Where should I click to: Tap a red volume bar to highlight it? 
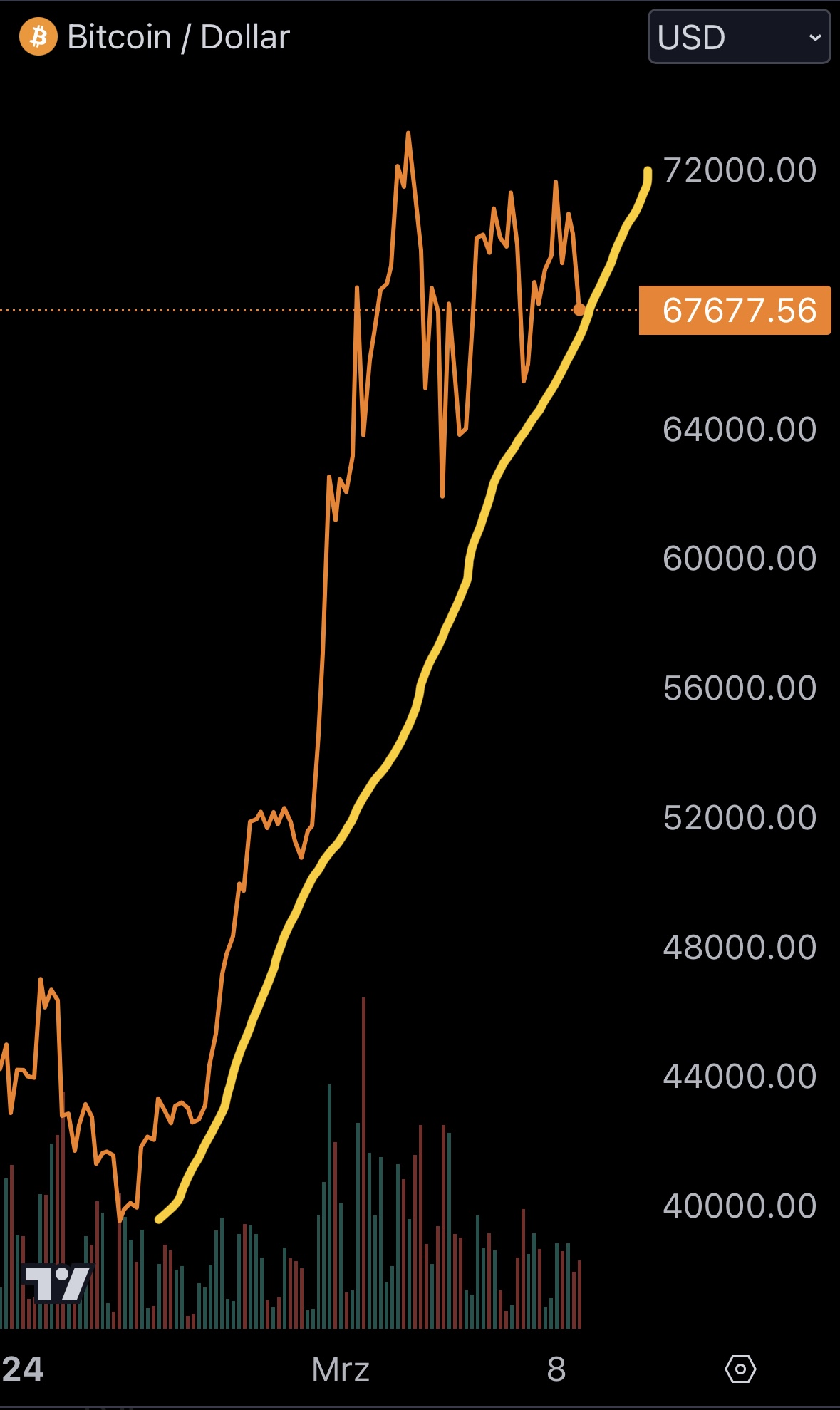[x=364, y=1140]
